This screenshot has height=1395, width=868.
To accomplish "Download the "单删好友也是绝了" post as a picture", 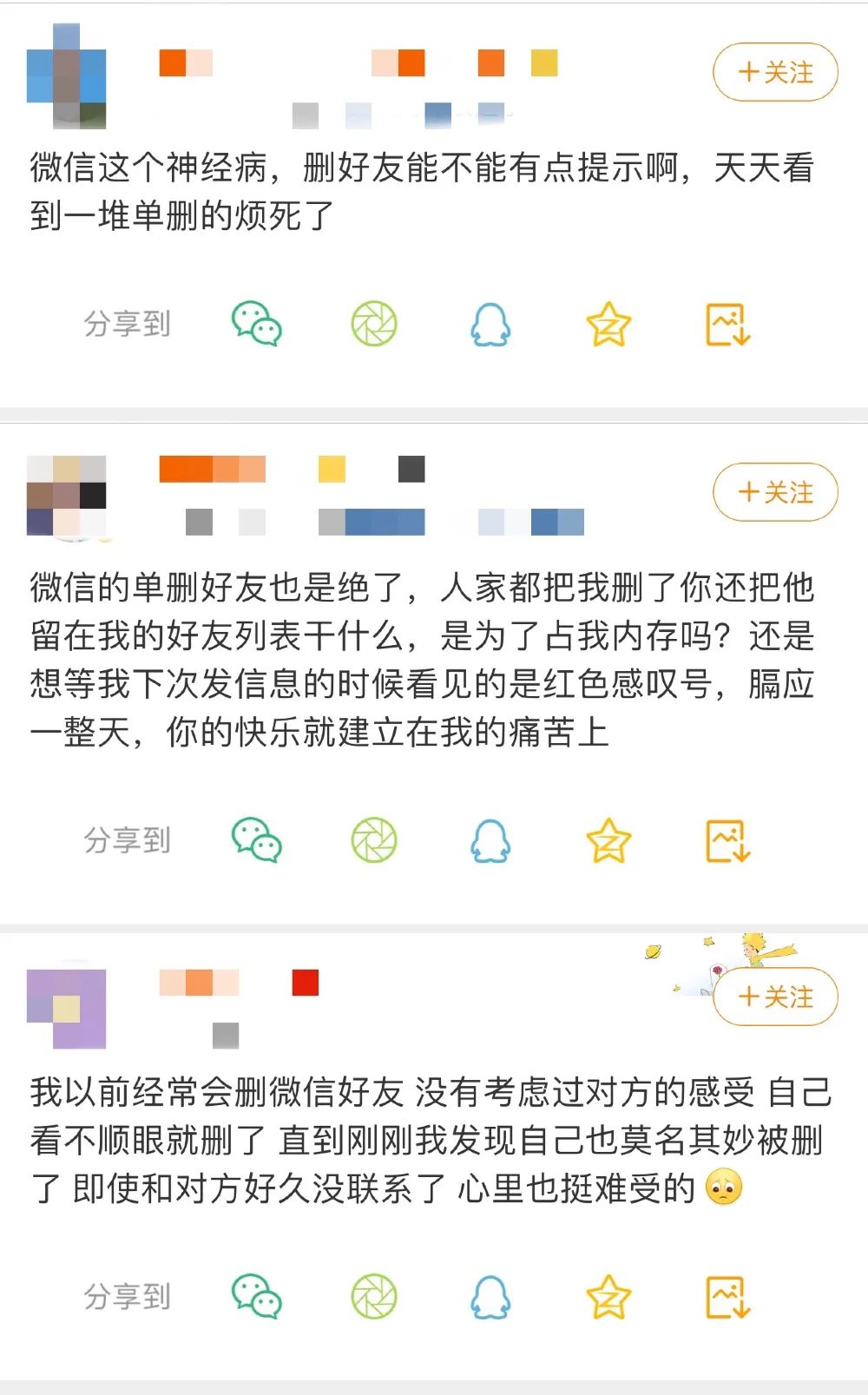I will (727, 840).
